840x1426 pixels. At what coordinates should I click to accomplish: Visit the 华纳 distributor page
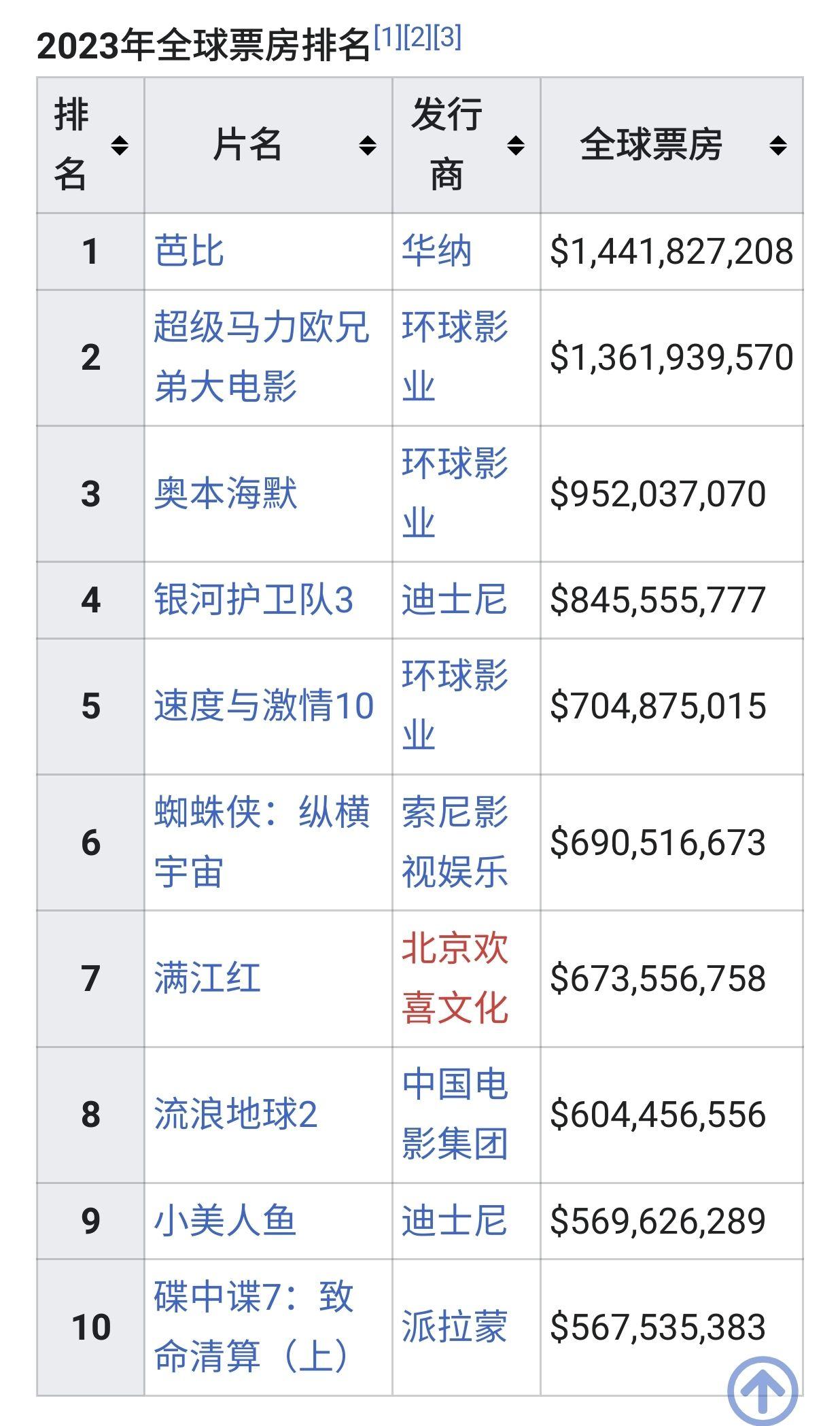click(433, 250)
